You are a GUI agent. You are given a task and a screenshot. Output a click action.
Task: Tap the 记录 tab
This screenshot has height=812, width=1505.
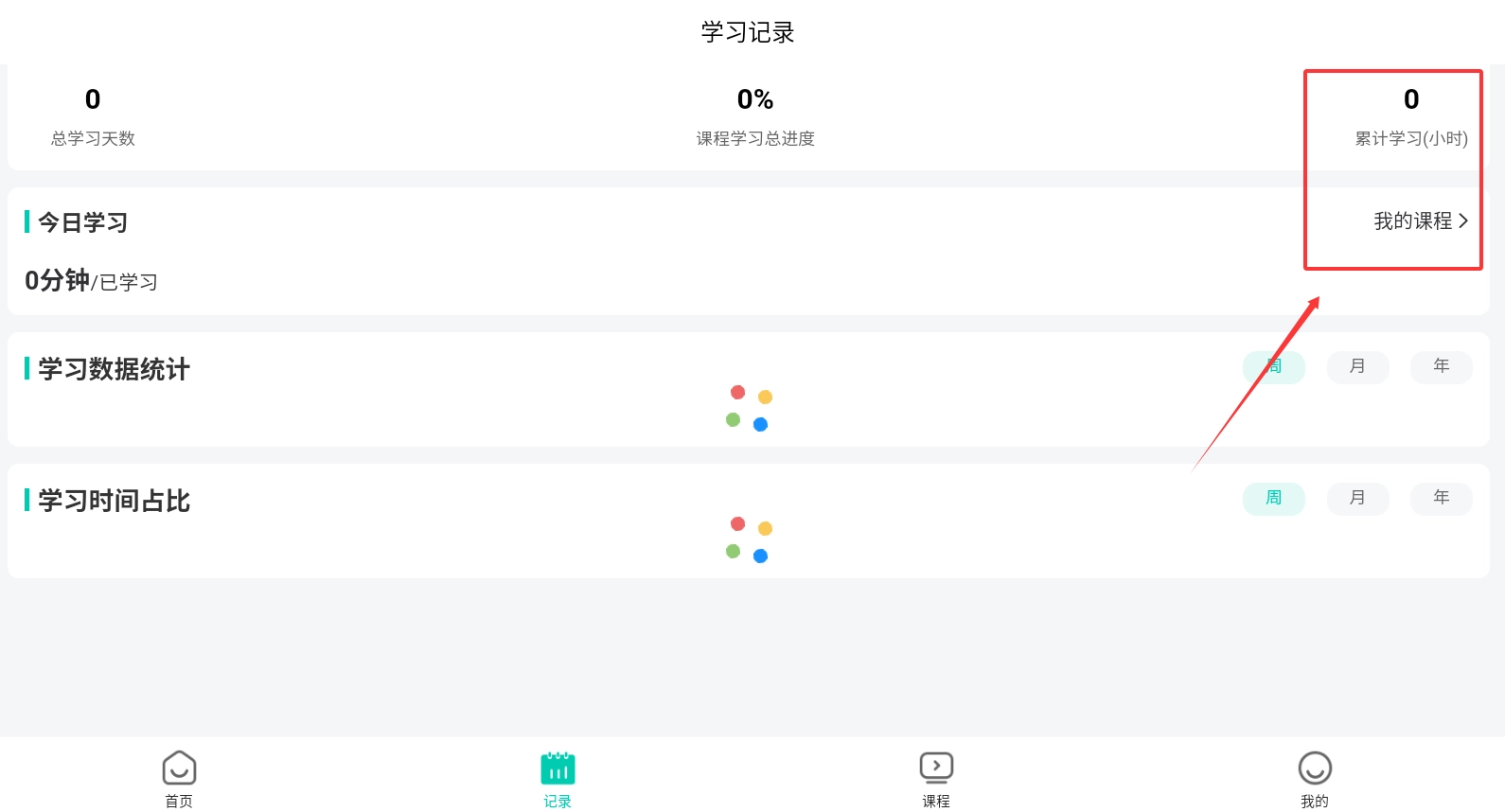tap(558, 778)
